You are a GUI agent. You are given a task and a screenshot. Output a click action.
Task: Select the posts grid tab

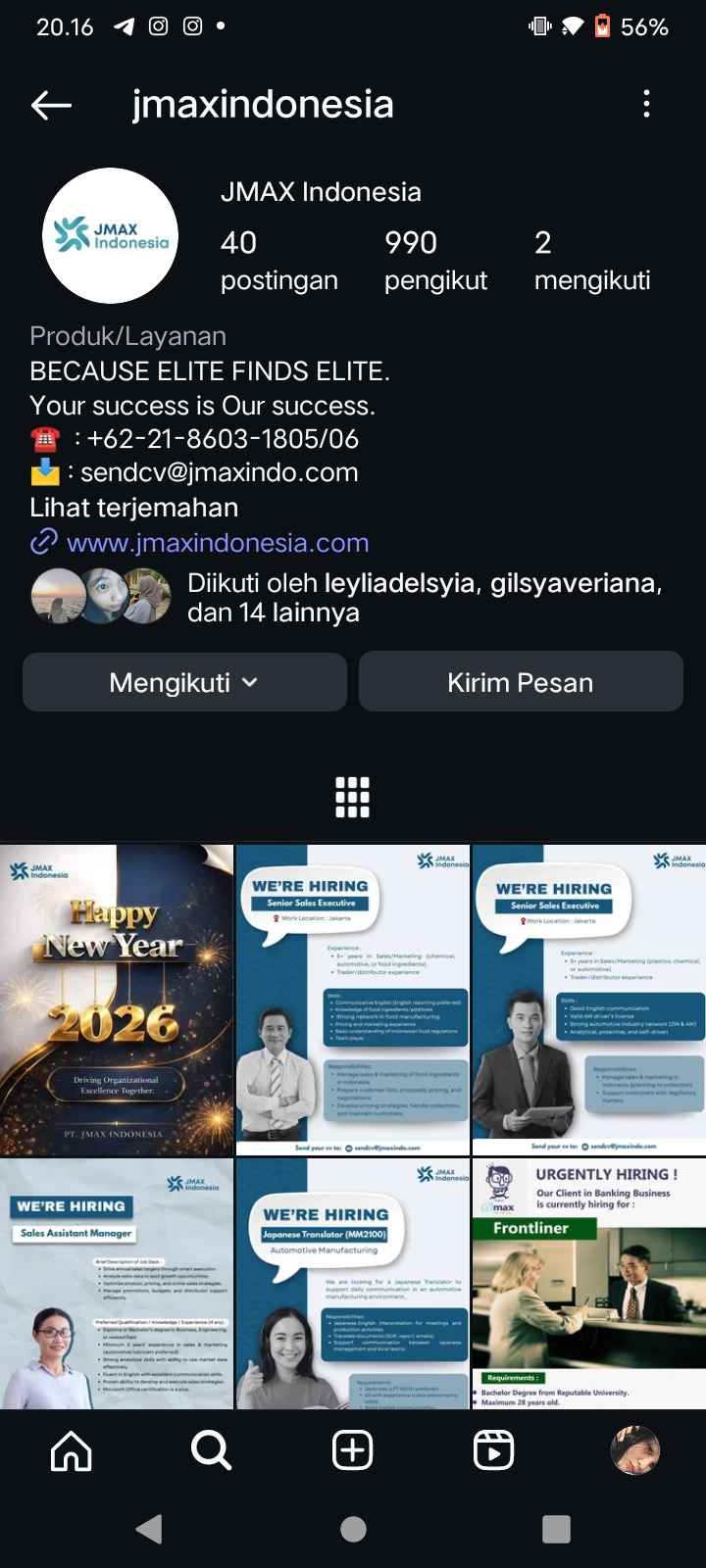coord(353,798)
